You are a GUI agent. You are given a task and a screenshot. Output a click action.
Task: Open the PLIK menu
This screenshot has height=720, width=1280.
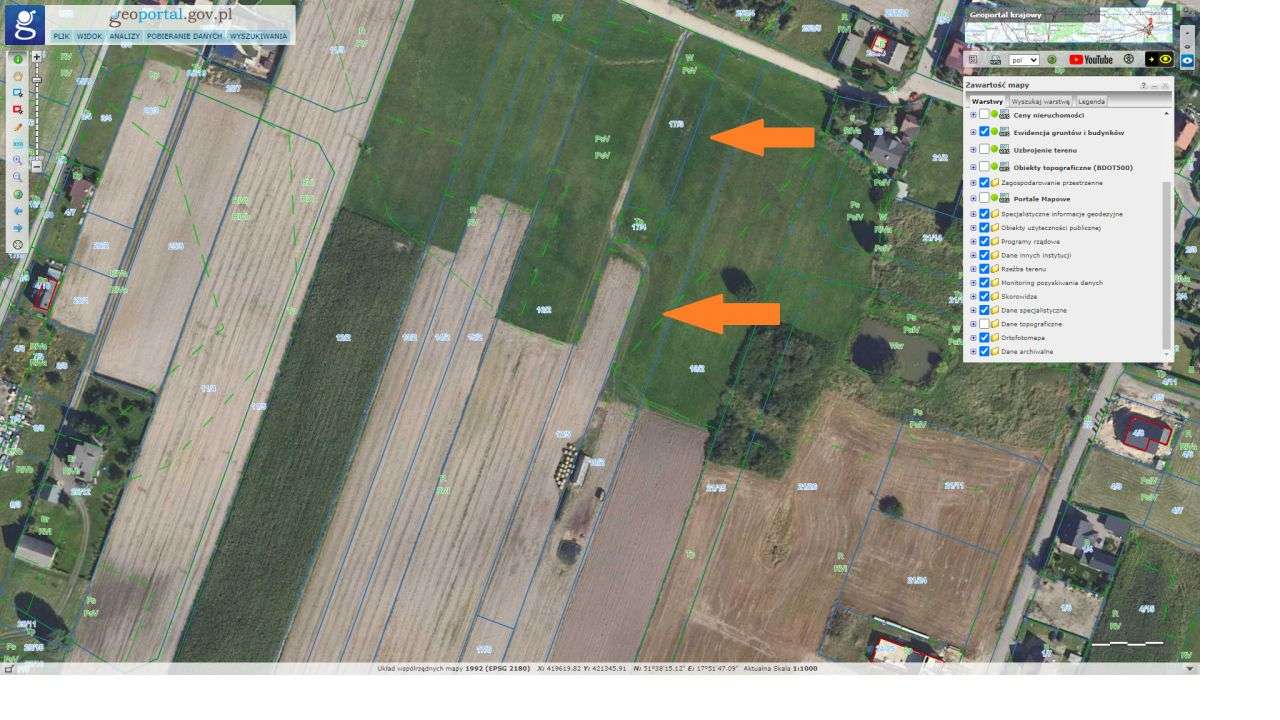click(61, 36)
